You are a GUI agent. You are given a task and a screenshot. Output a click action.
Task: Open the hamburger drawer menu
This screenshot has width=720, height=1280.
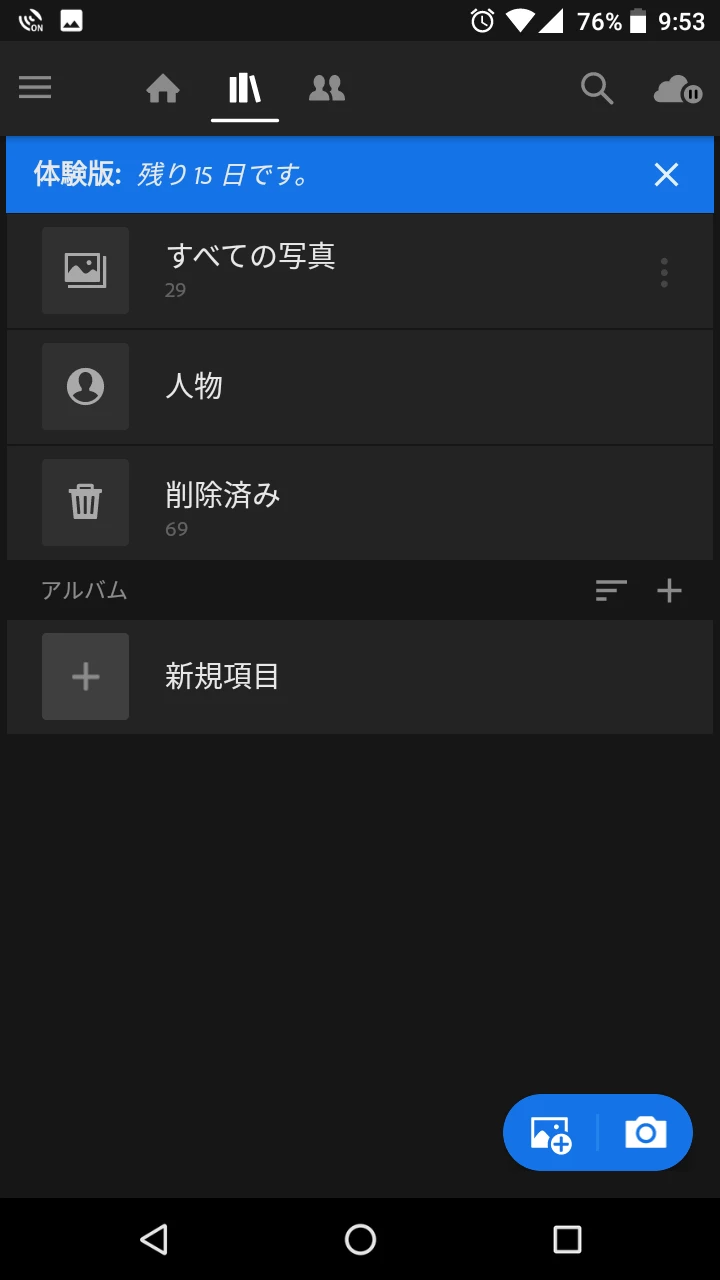point(35,88)
